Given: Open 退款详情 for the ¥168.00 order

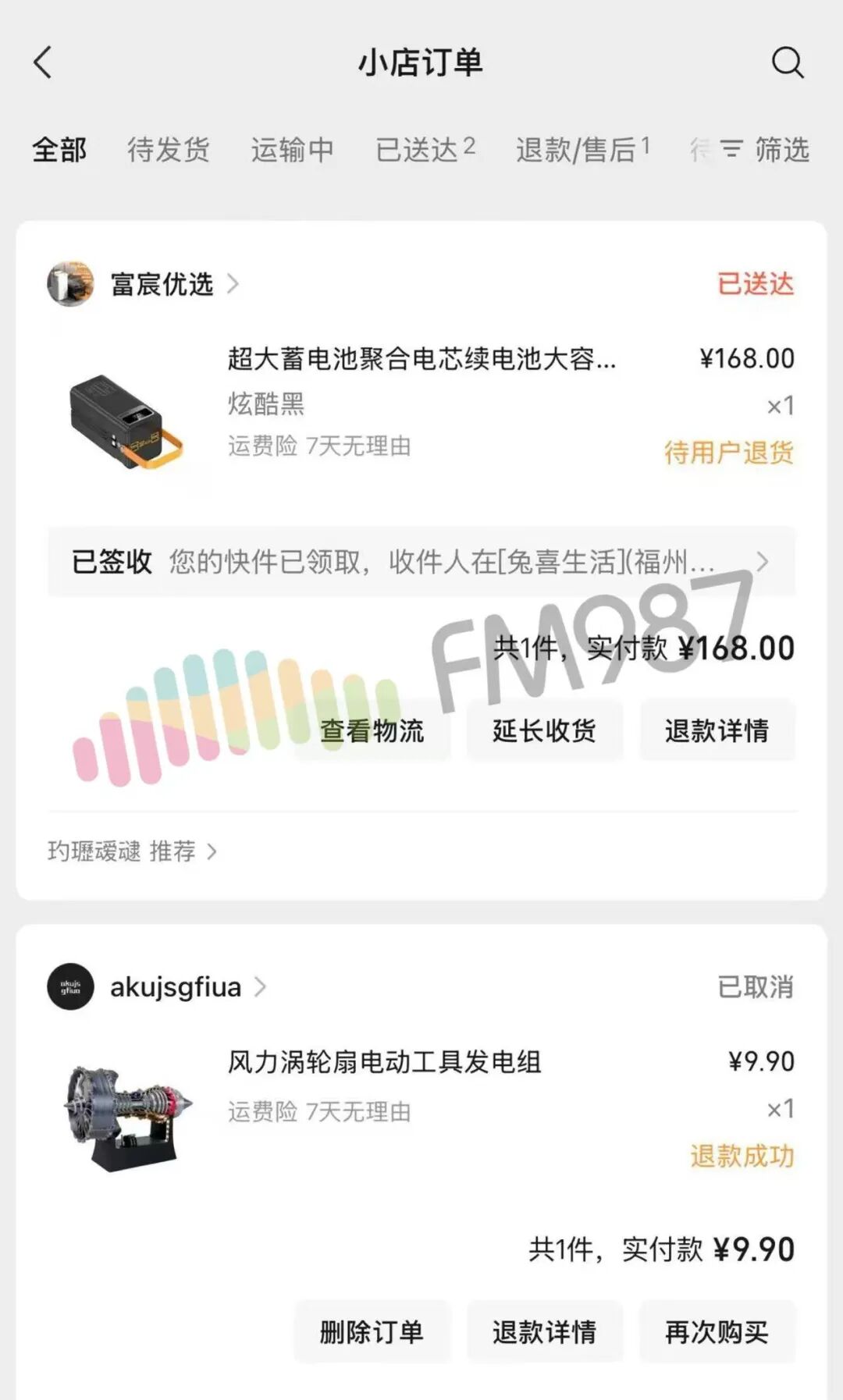Looking at the screenshot, I should (x=717, y=730).
